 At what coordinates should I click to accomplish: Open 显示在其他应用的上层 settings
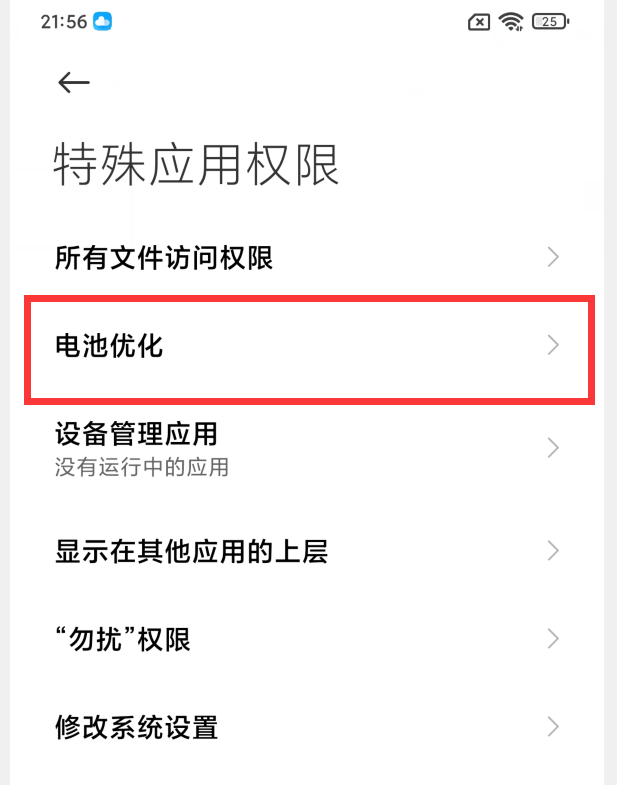pyautogui.click(x=308, y=550)
